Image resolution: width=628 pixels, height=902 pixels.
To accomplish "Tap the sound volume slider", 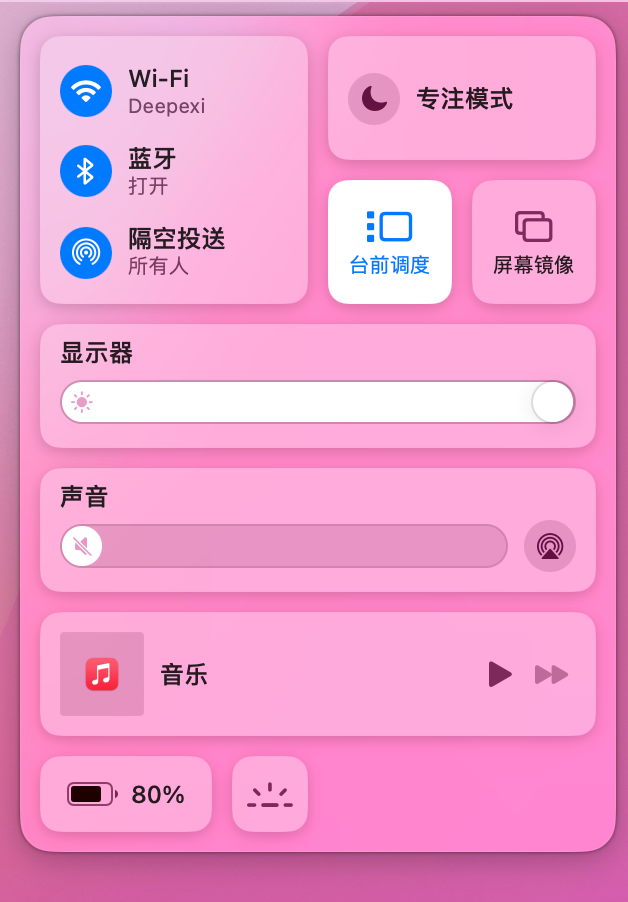I will [x=284, y=546].
